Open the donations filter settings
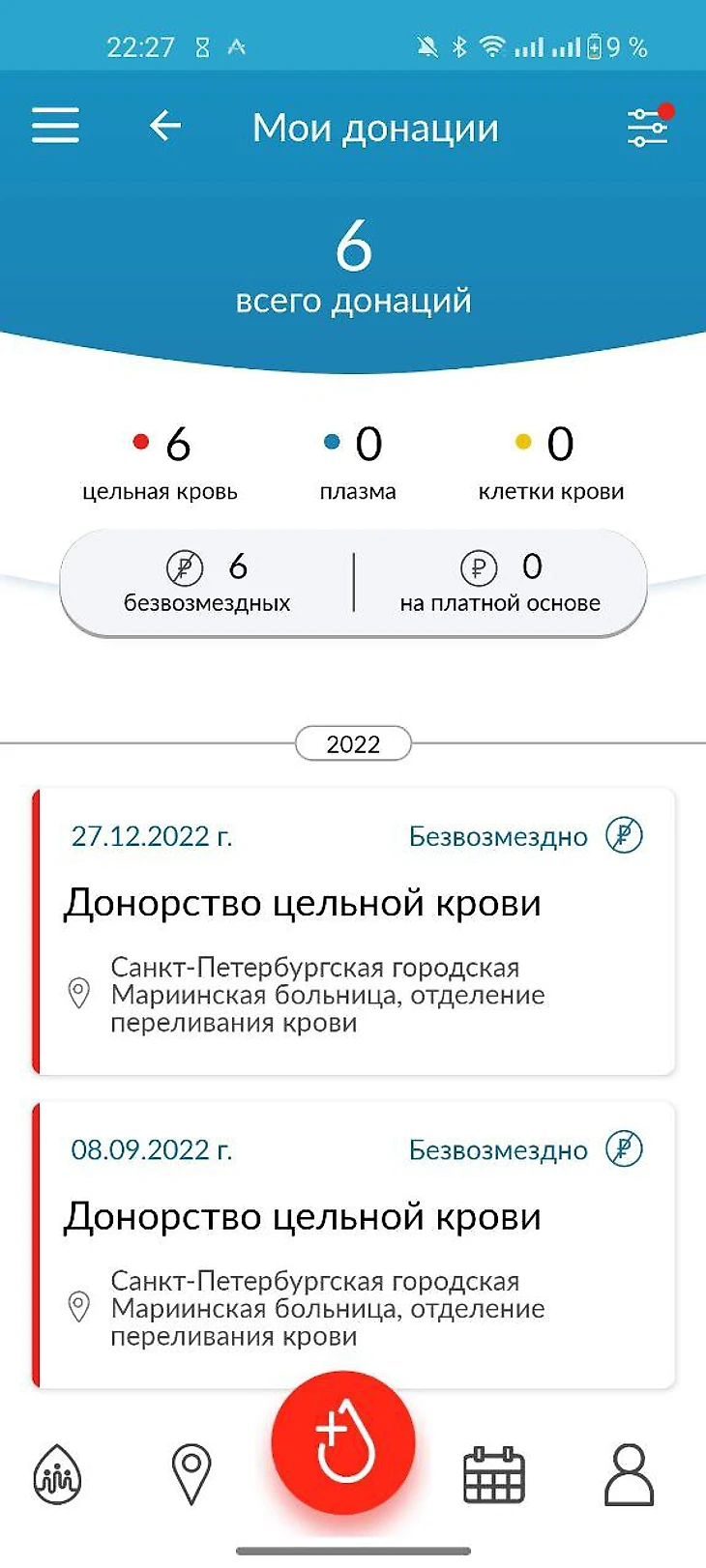 click(647, 127)
